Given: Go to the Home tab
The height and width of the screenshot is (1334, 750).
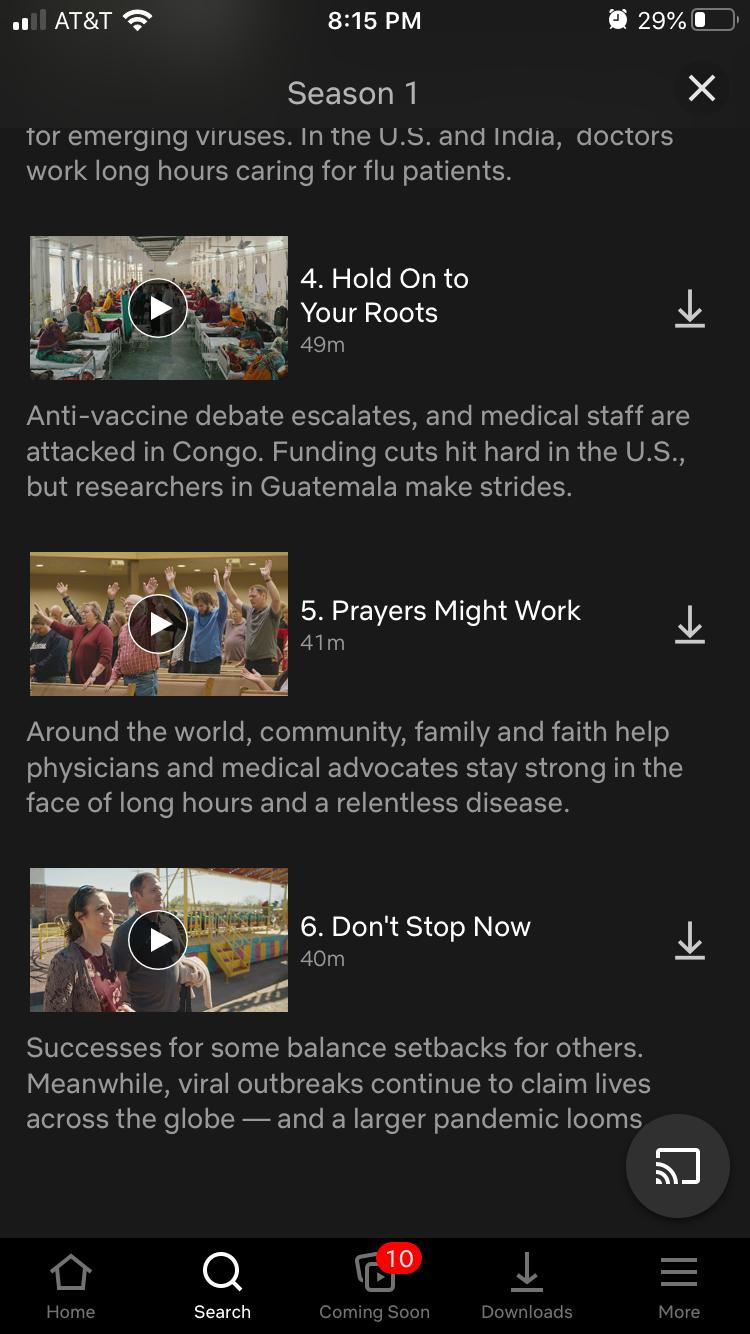Looking at the screenshot, I should [71, 1286].
